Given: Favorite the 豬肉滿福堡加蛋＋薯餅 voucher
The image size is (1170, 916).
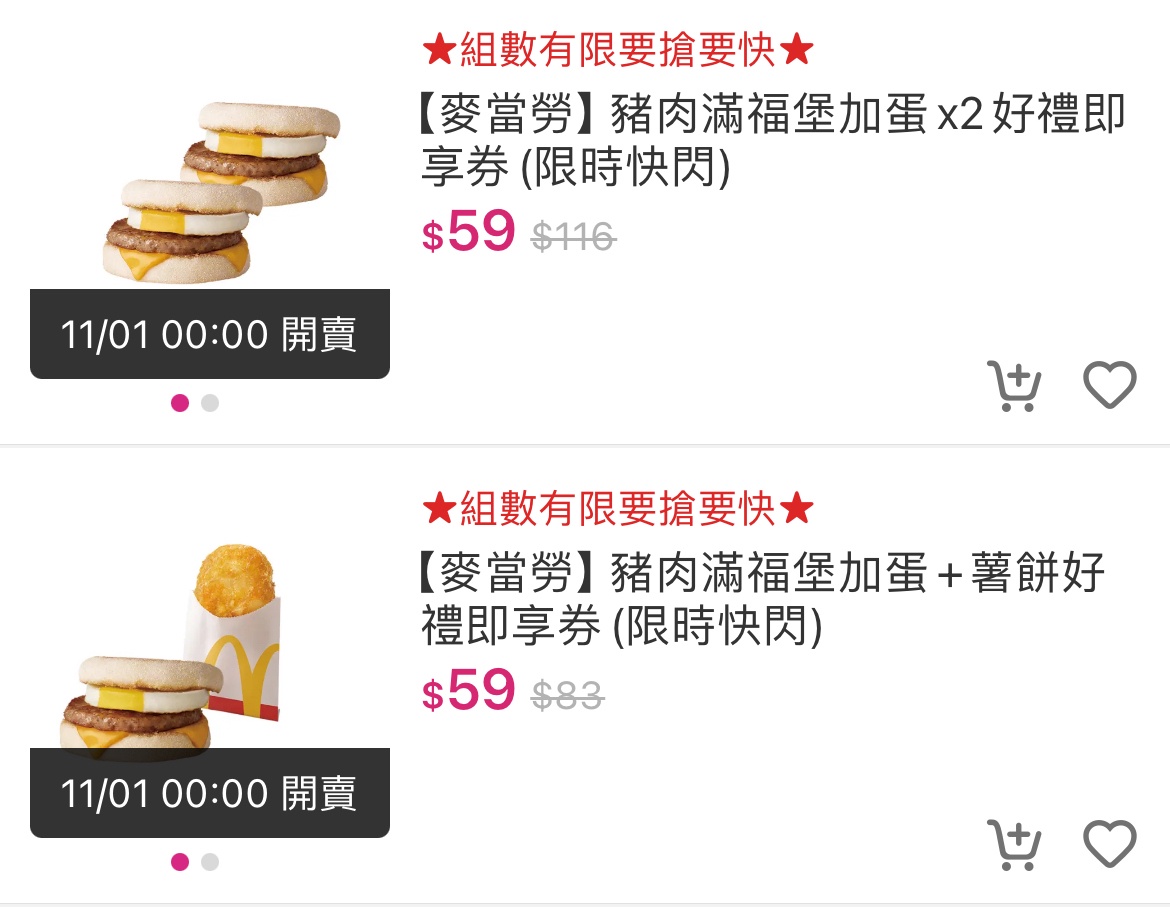Looking at the screenshot, I should coord(1110,845).
